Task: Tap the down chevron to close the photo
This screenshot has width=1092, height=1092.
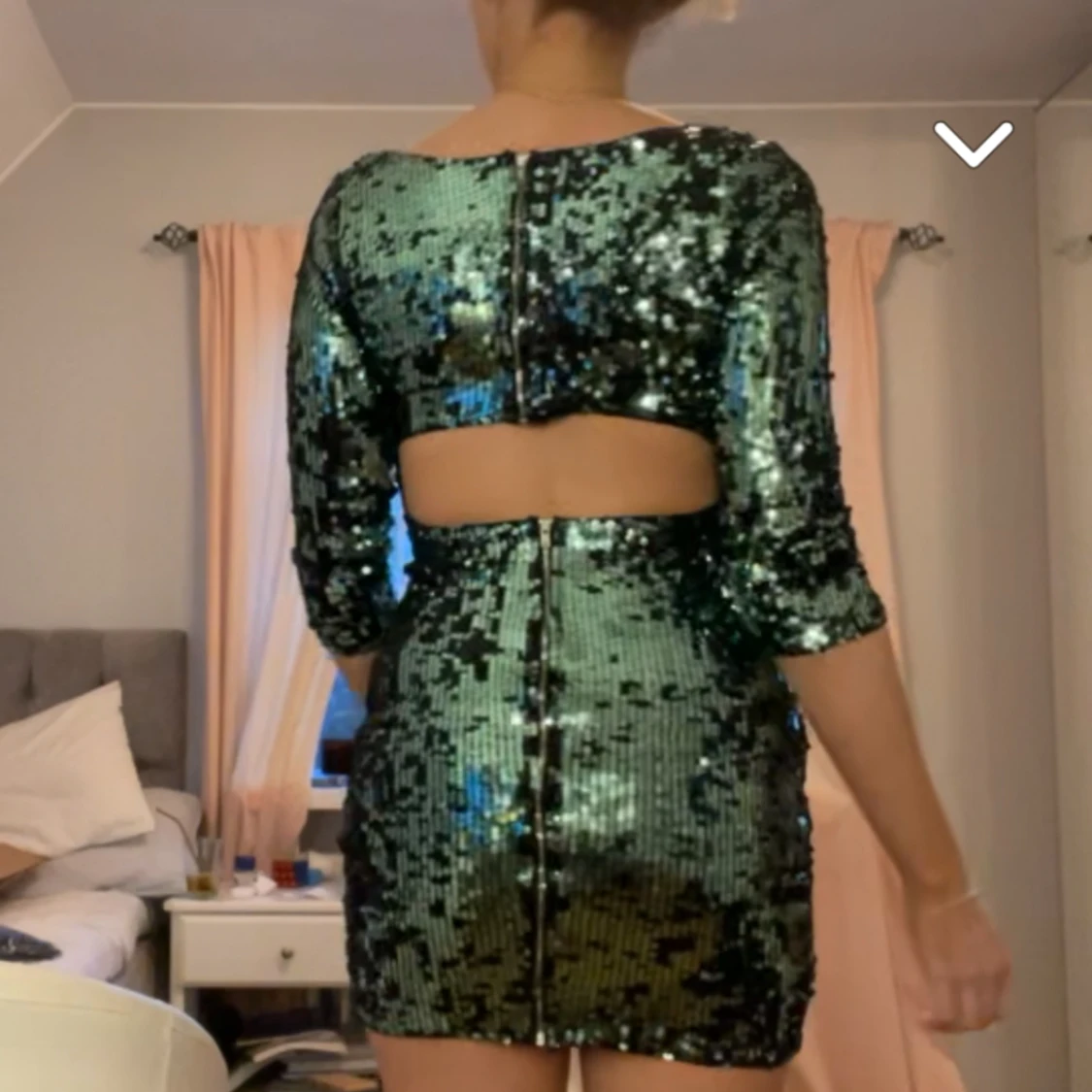Action: click(x=973, y=143)
